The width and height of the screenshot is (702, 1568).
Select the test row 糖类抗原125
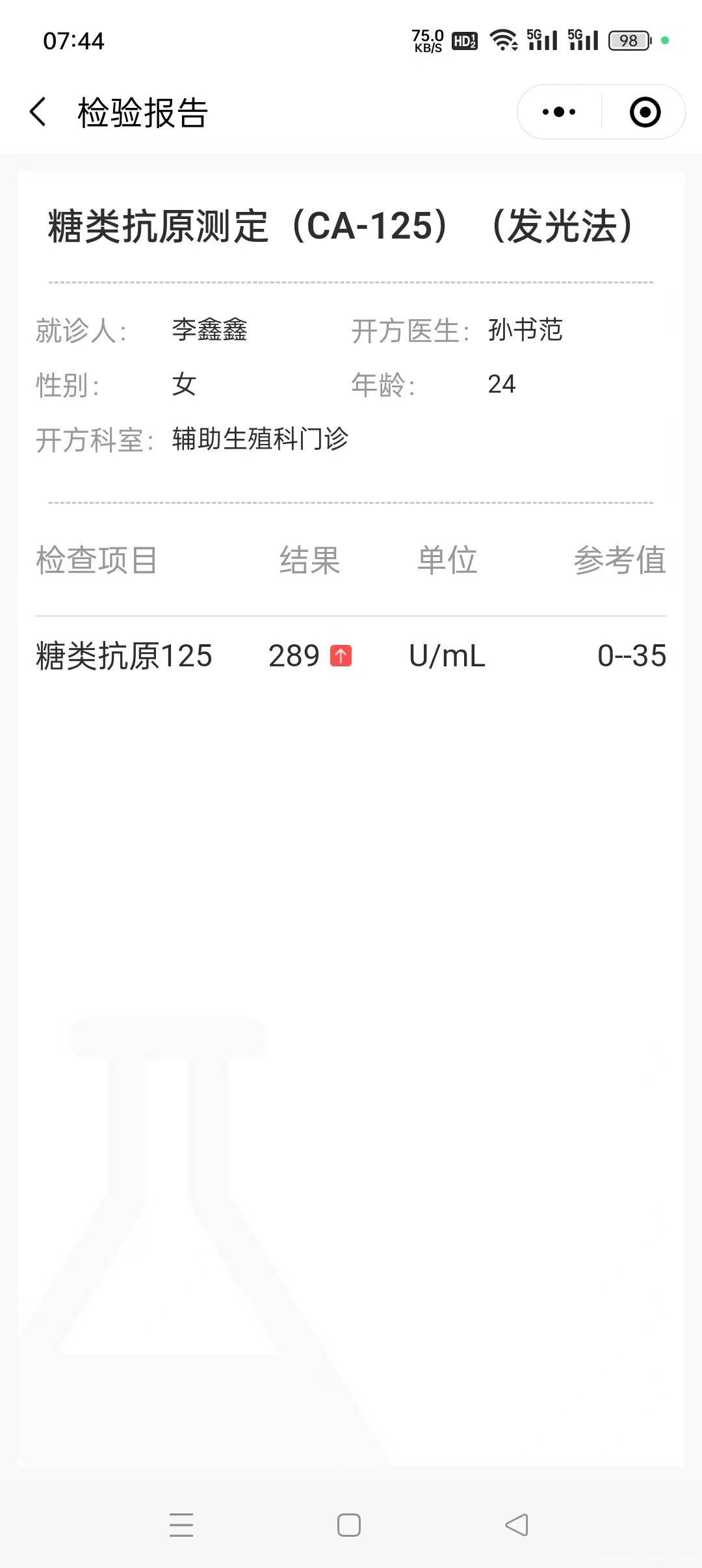(x=123, y=657)
